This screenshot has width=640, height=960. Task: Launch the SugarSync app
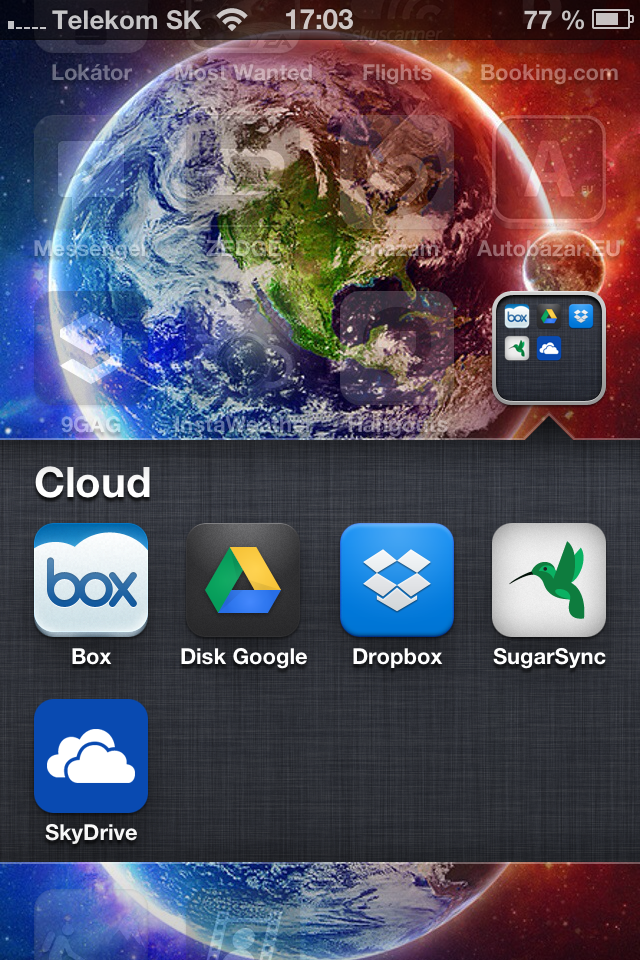click(549, 580)
